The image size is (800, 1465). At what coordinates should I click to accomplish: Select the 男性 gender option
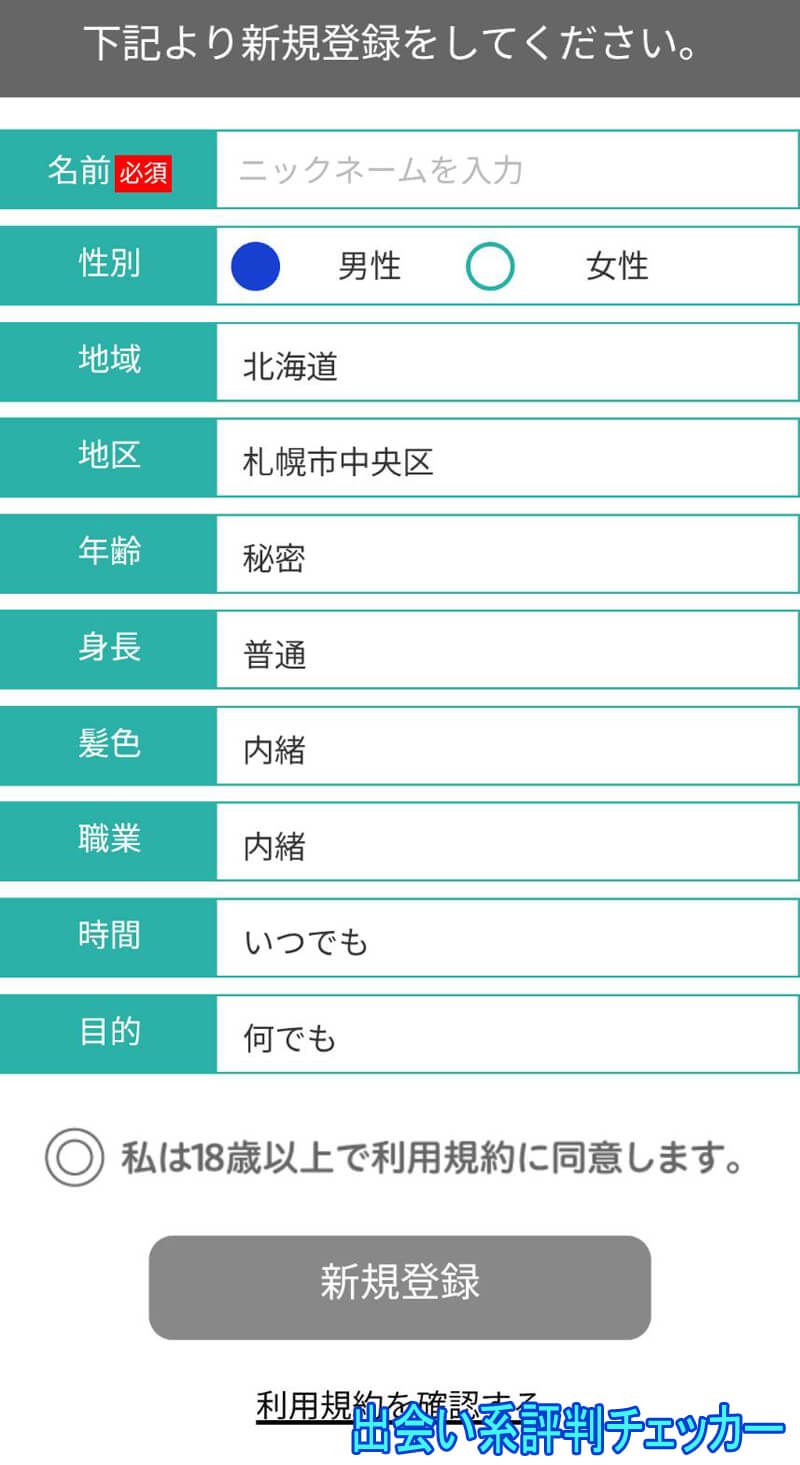coord(256,266)
